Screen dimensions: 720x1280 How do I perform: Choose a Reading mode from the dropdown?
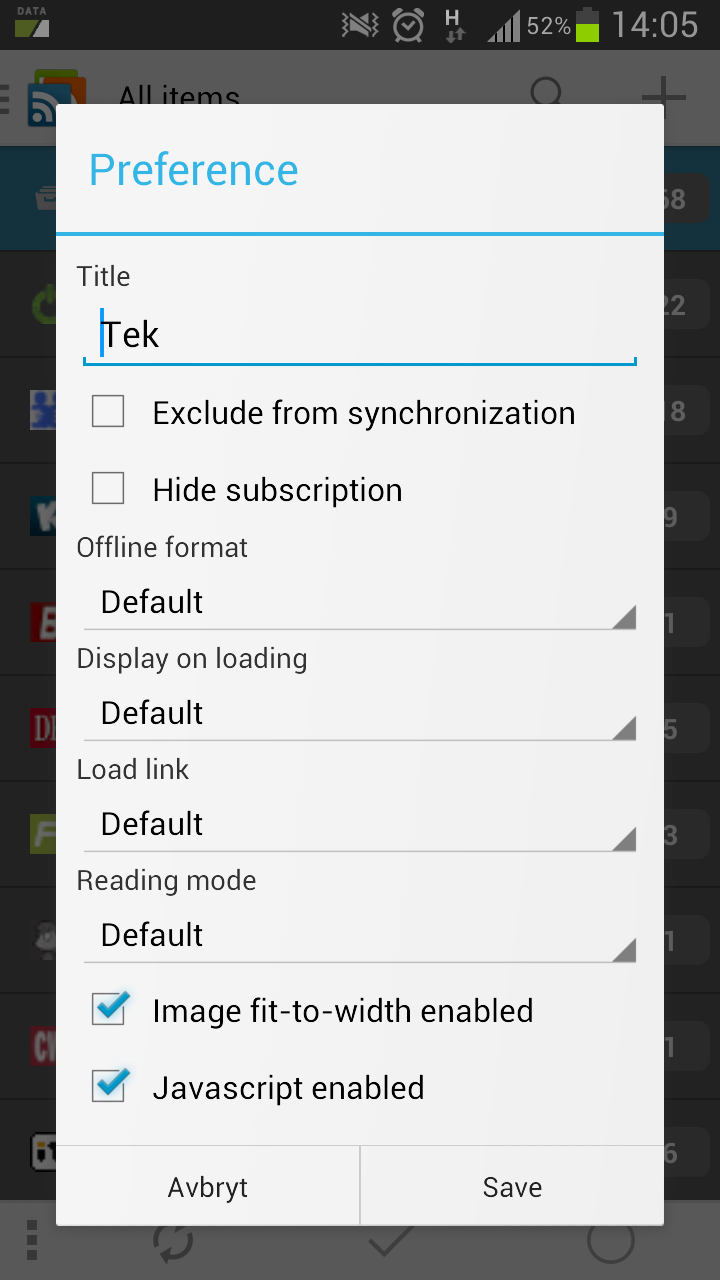360,935
